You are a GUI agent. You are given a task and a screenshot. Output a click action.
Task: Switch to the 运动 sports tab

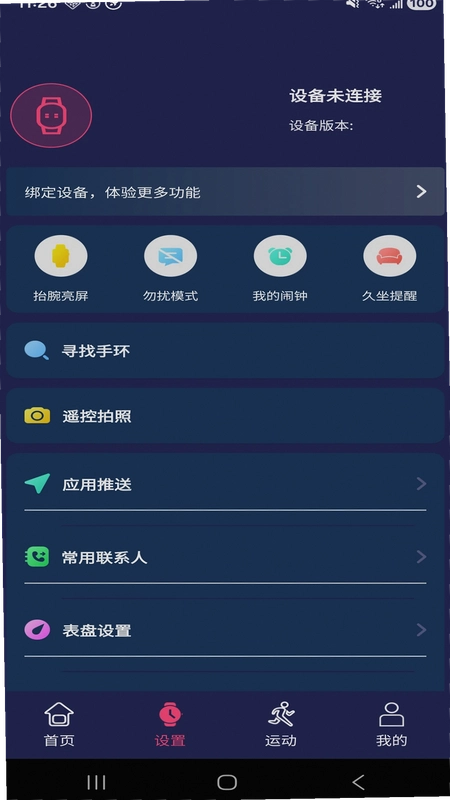(x=281, y=724)
